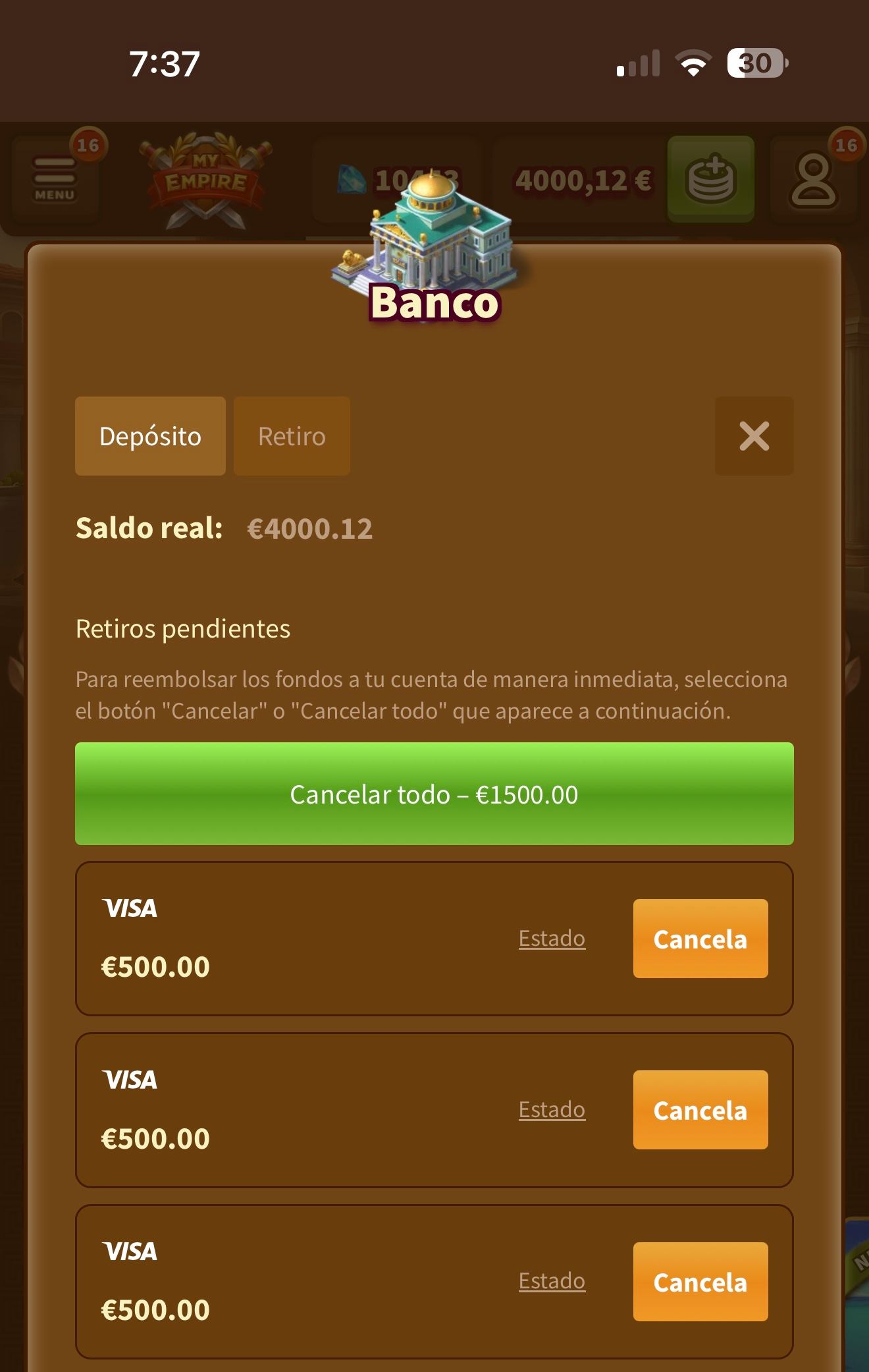Switch to the Depósito tab
The width and height of the screenshot is (869, 1372).
(x=150, y=436)
